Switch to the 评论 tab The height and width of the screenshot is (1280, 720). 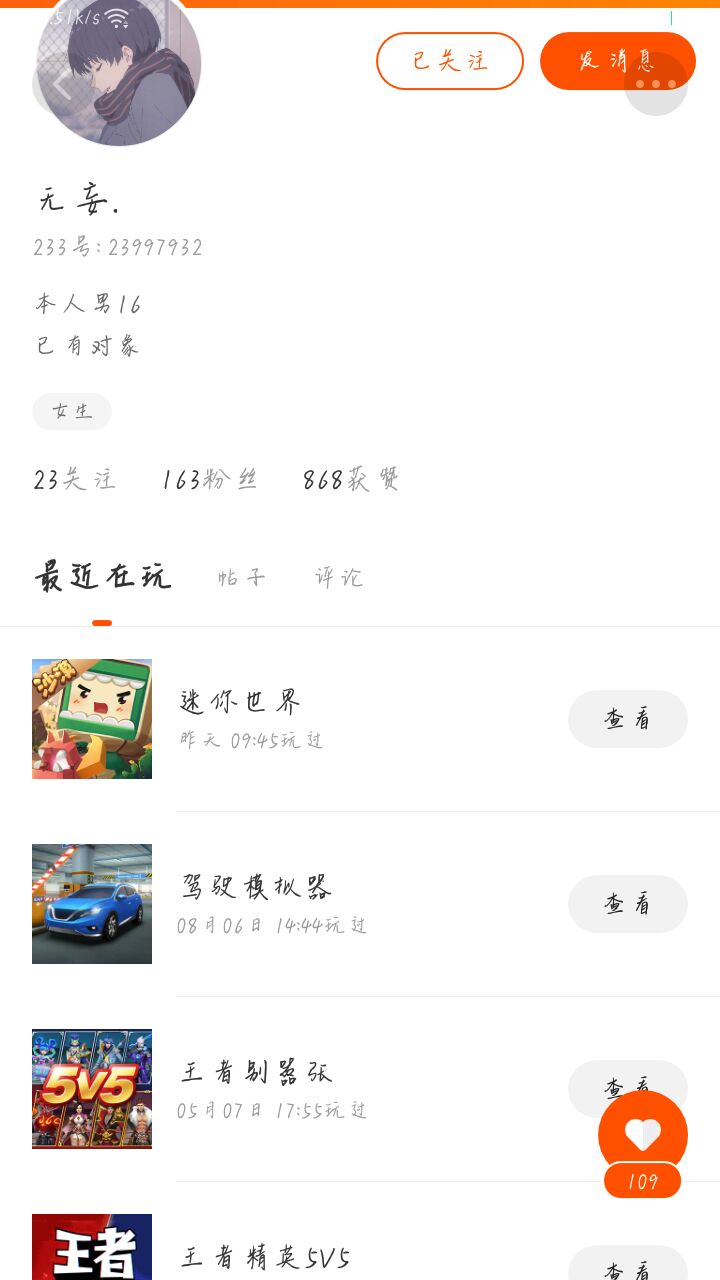338,577
